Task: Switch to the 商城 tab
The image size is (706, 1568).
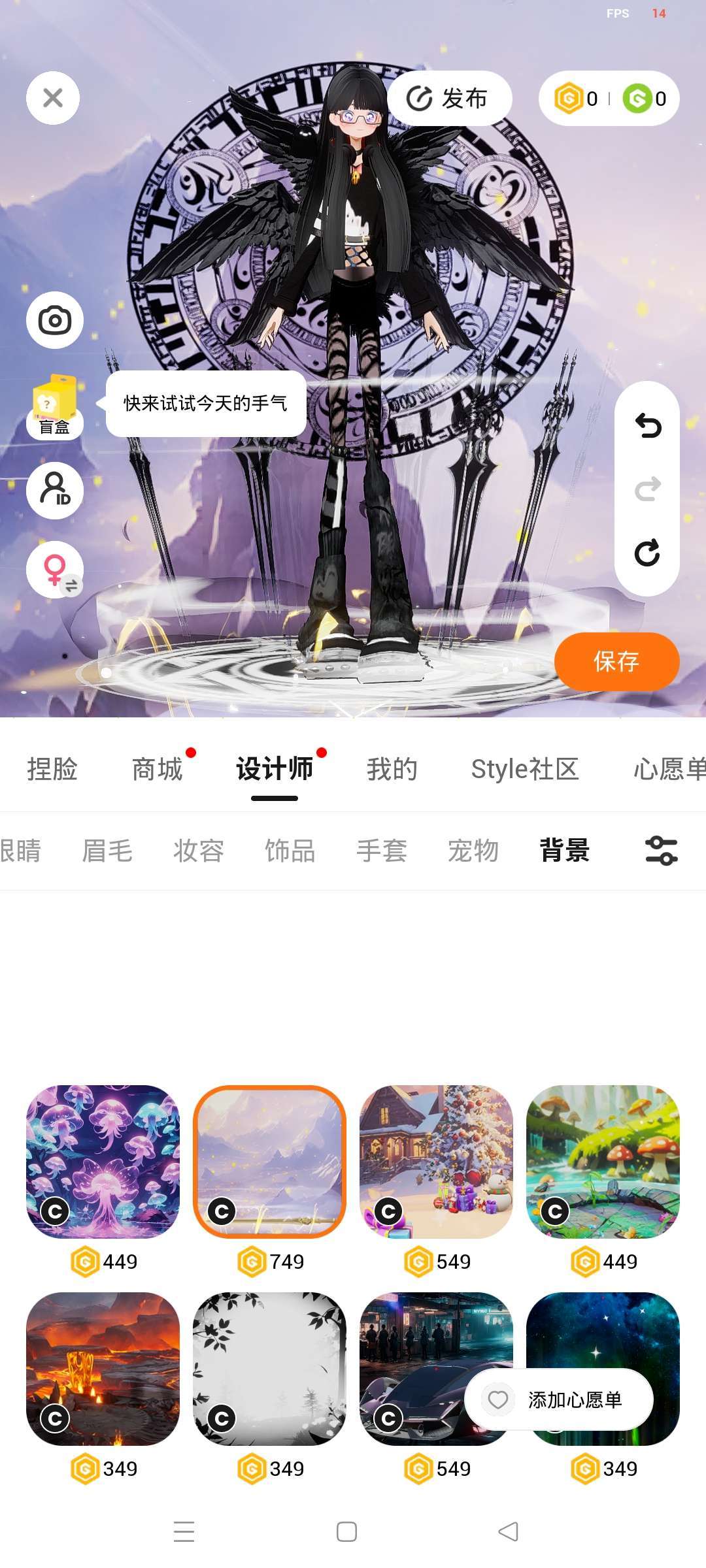Action: pos(157,769)
